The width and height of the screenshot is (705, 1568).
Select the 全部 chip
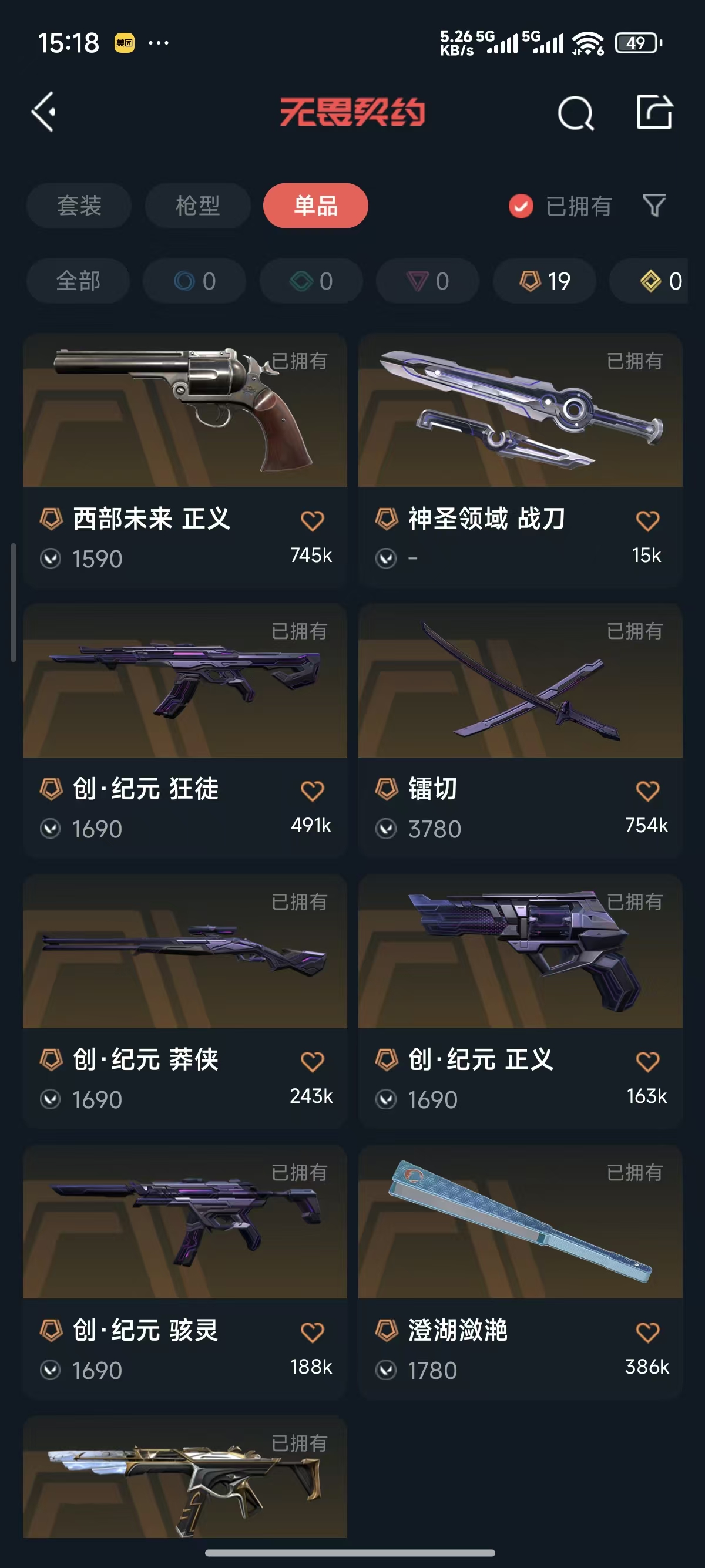click(78, 281)
